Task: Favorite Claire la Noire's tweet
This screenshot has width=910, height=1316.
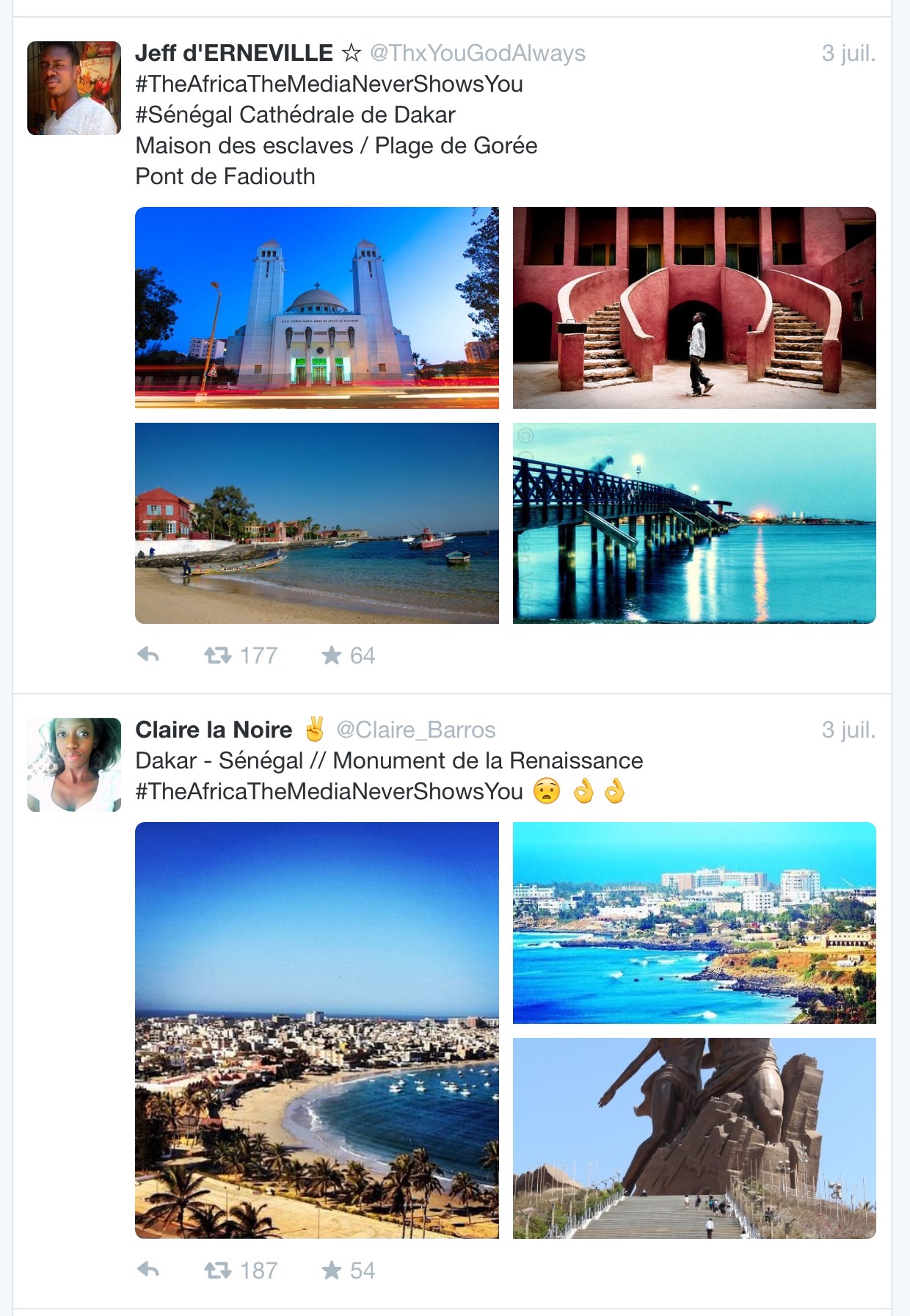Action: coord(332,1270)
